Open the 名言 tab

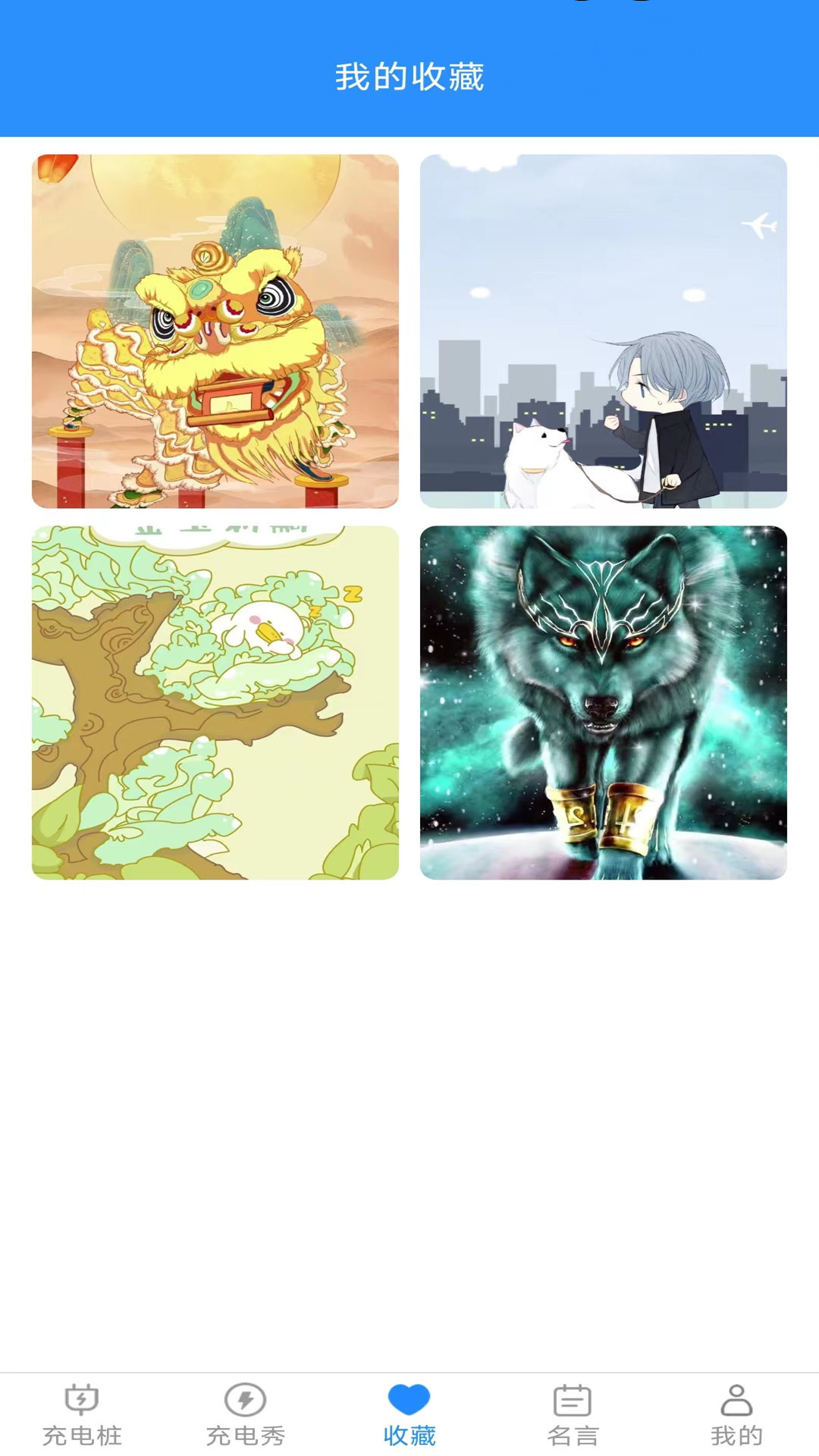tap(573, 1415)
